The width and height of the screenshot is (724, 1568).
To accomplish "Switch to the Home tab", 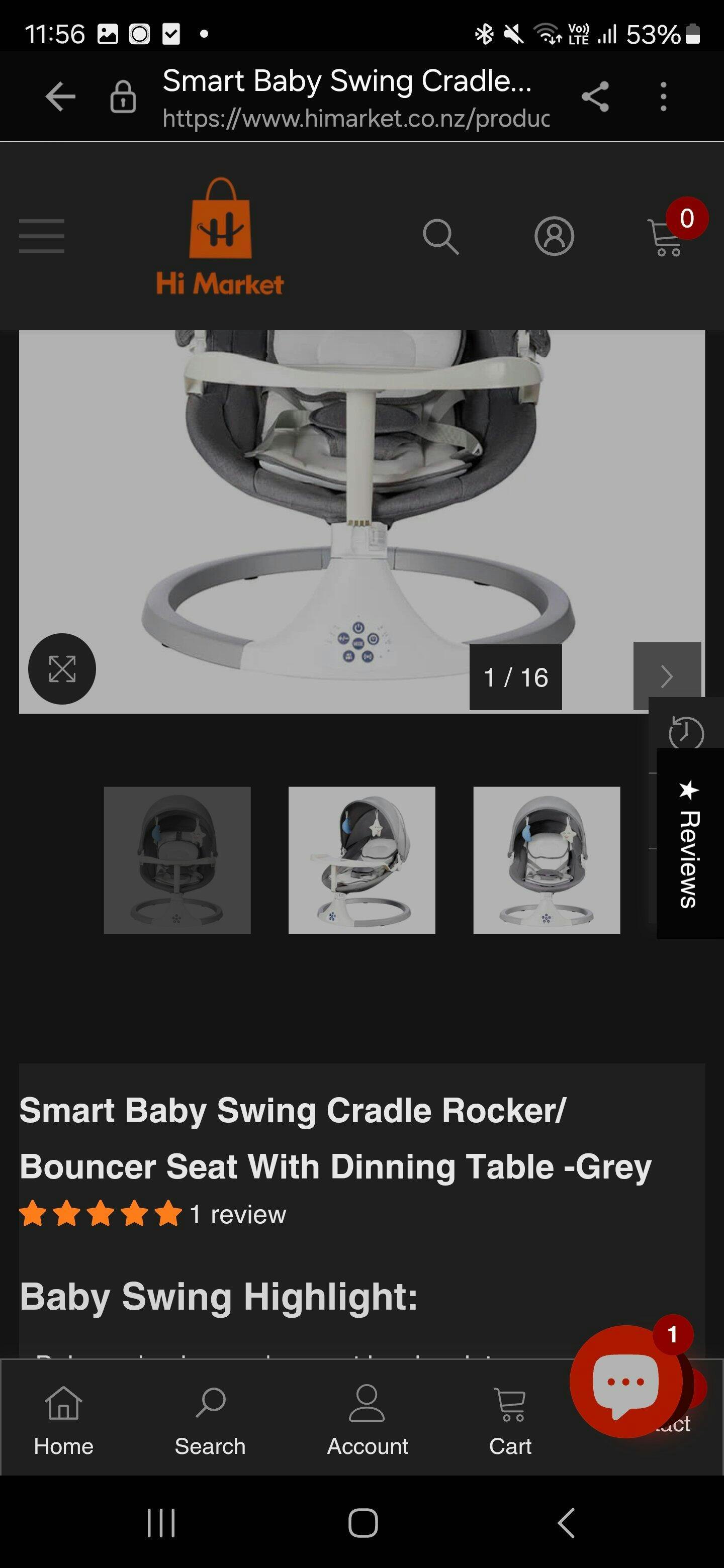I will click(x=64, y=1419).
